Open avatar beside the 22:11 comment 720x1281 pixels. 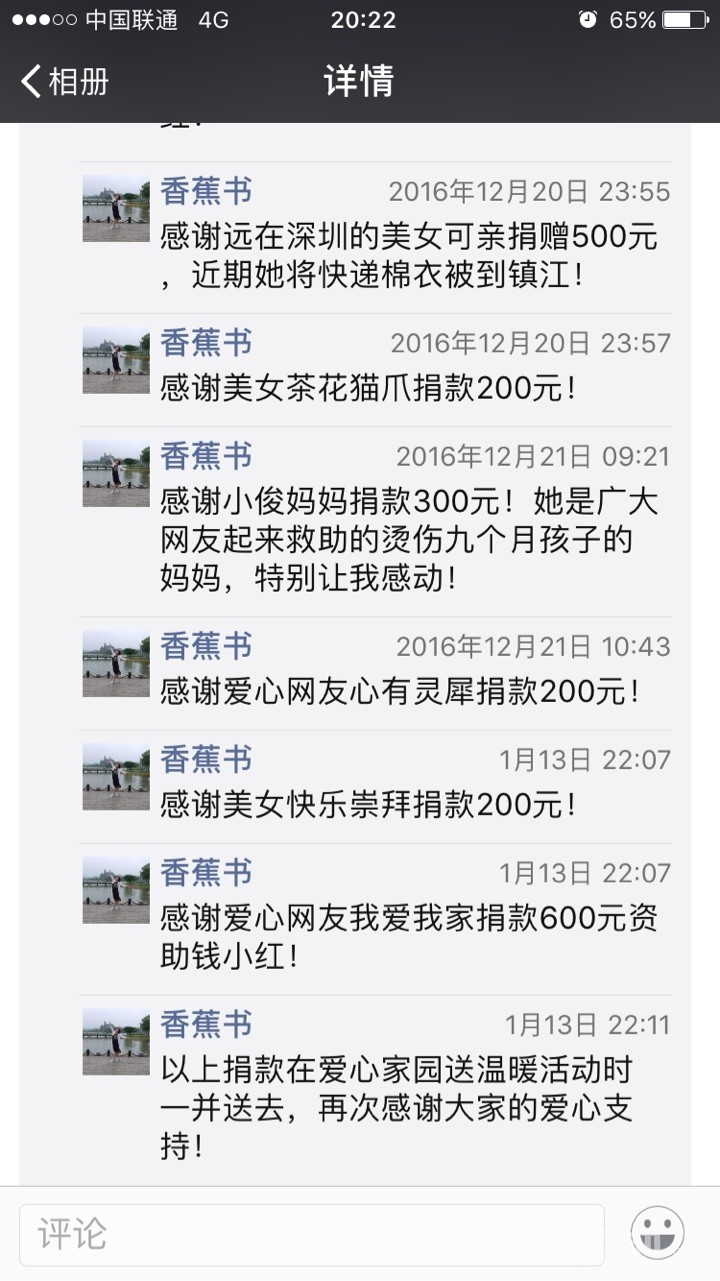(115, 1042)
